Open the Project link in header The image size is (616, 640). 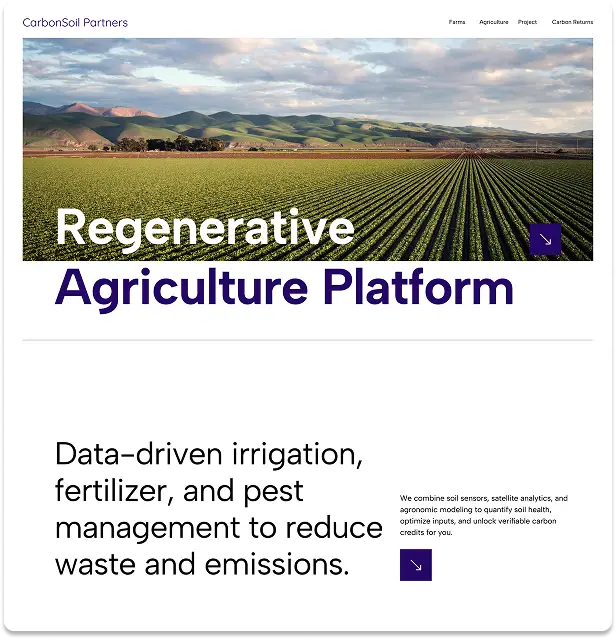(527, 22)
